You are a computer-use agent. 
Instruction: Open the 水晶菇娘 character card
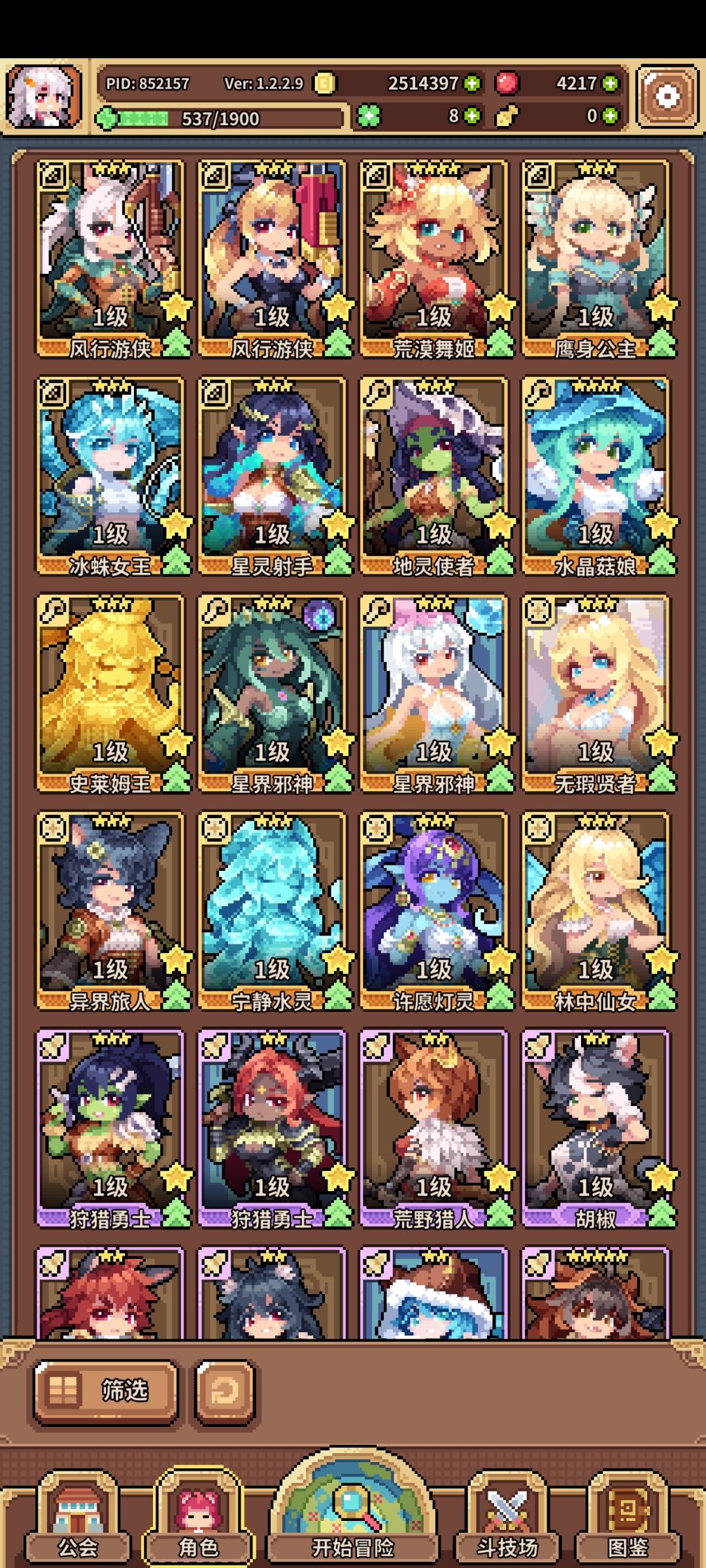596,476
